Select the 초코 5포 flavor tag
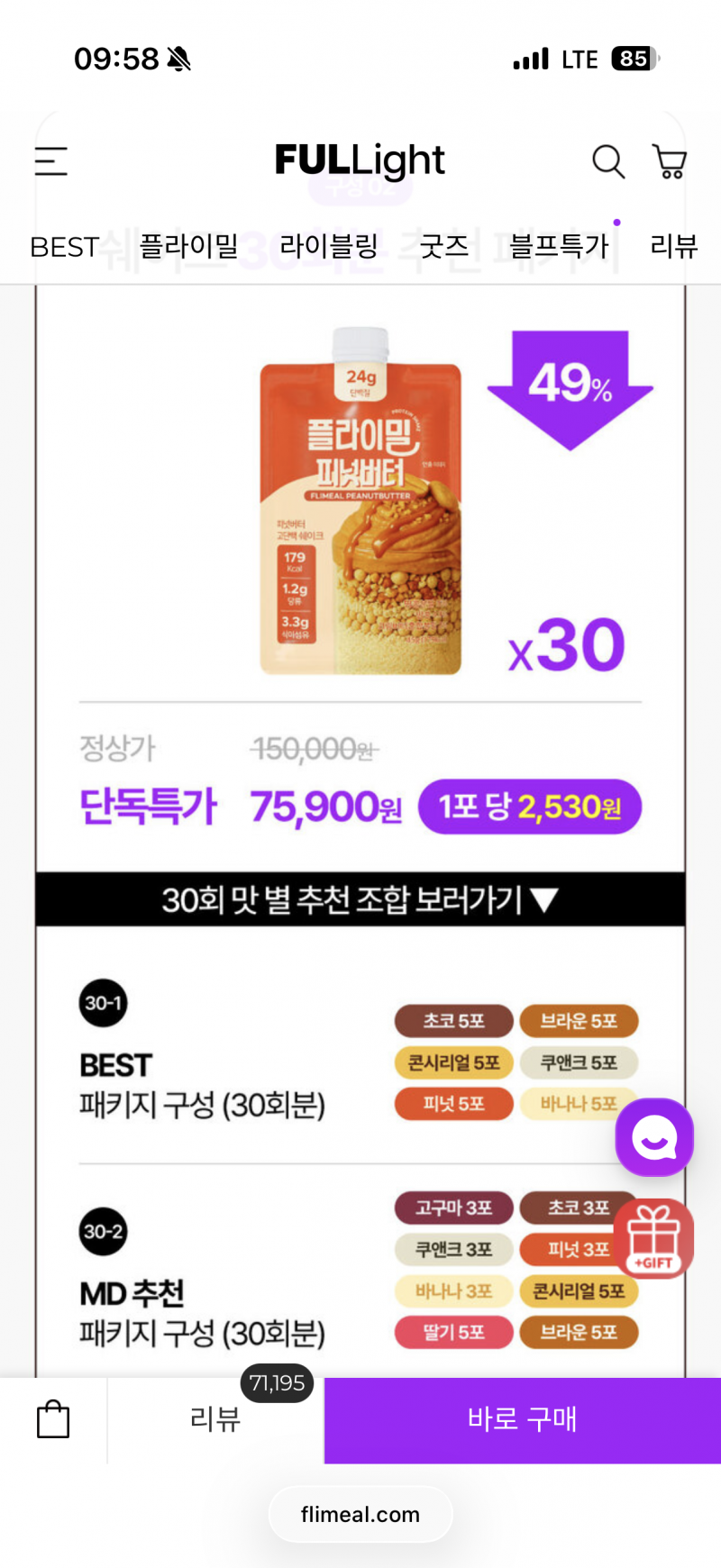The width and height of the screenshot is (721, 1568). 453,1021
